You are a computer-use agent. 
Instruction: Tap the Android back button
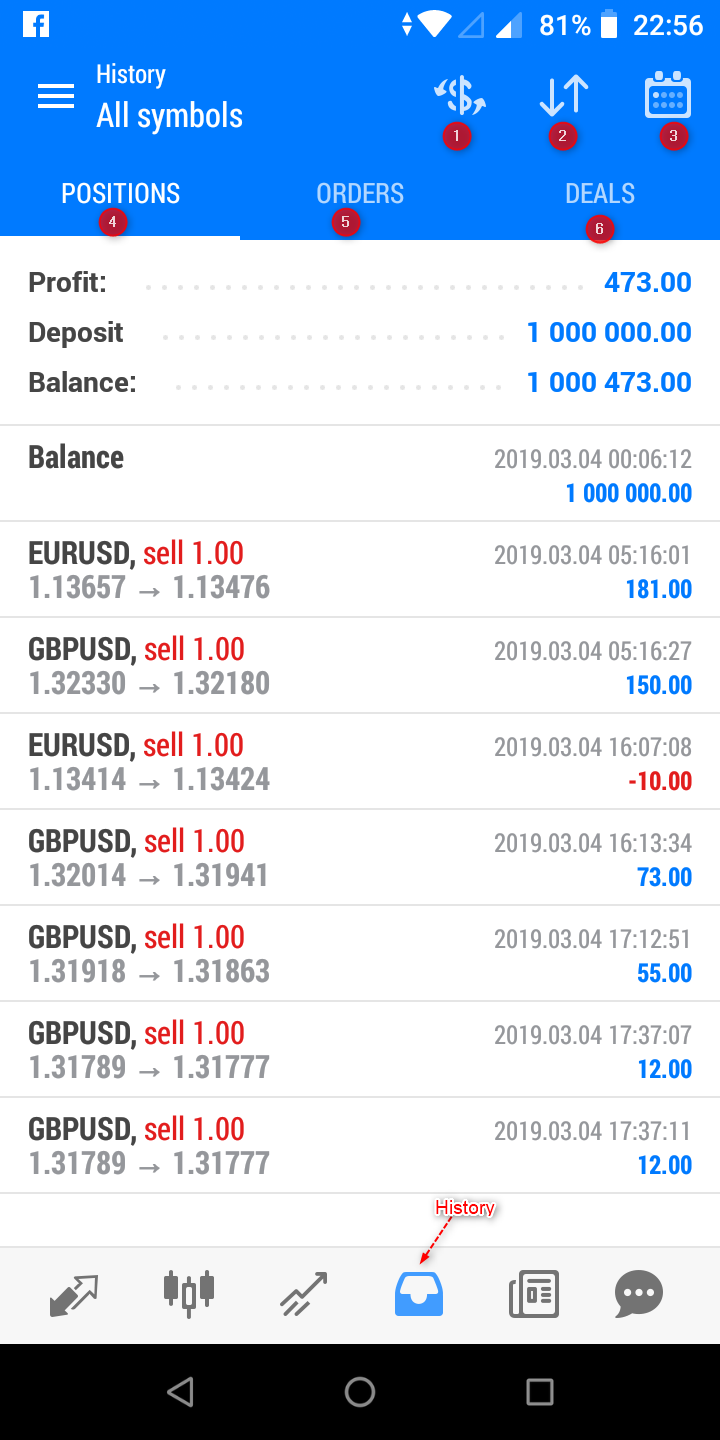click(x=180, y=1392)
